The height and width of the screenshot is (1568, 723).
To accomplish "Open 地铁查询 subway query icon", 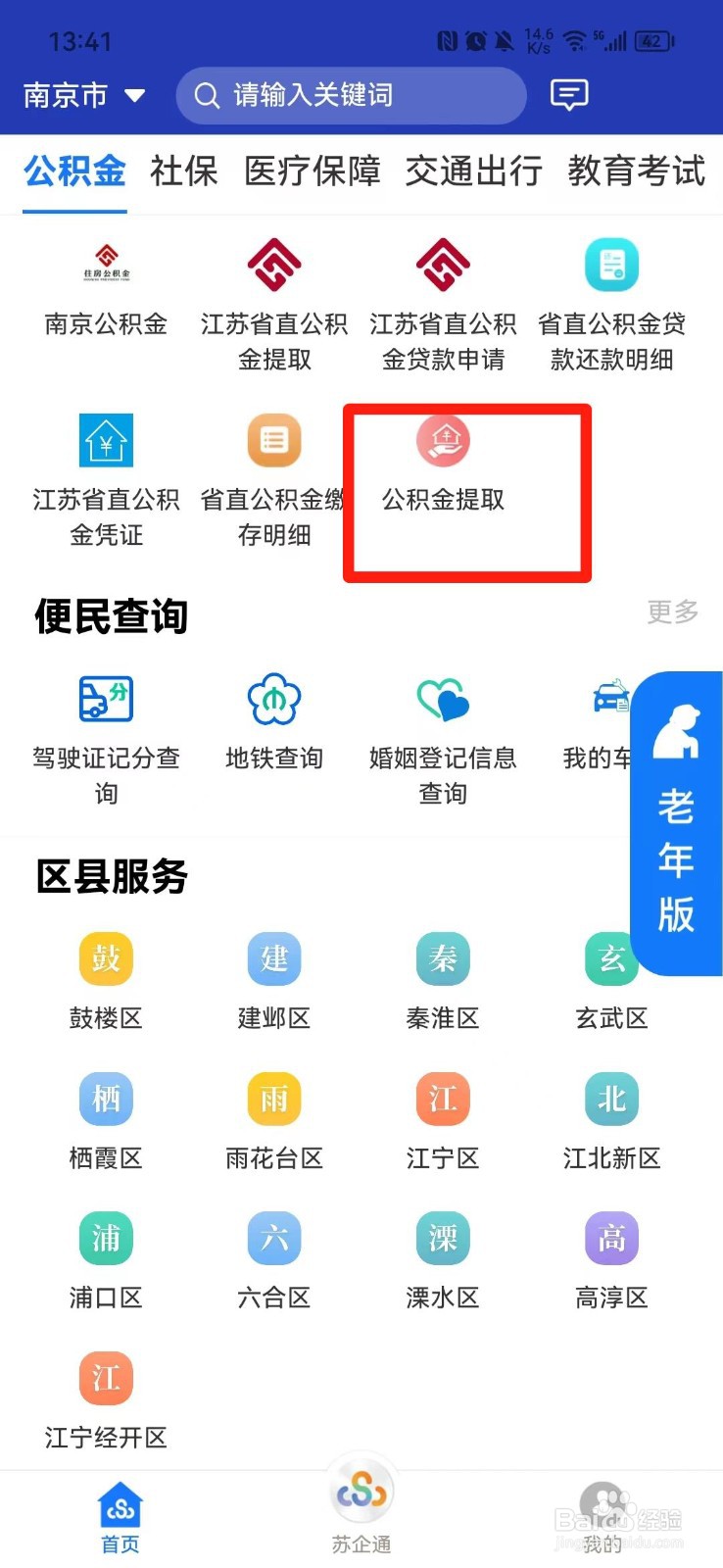I will (273, 720).
